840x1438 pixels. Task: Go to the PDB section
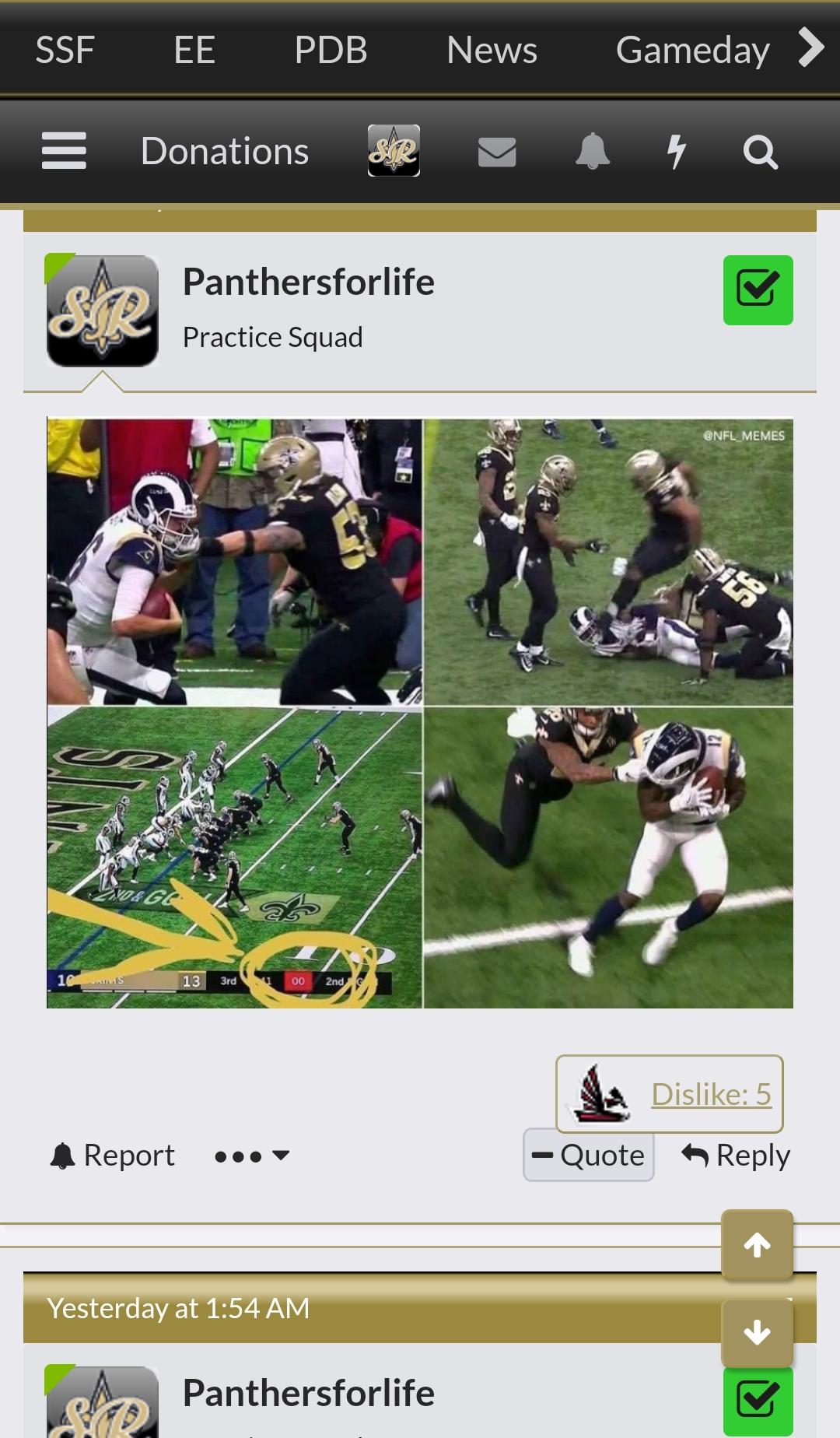(x=331, y=50)
